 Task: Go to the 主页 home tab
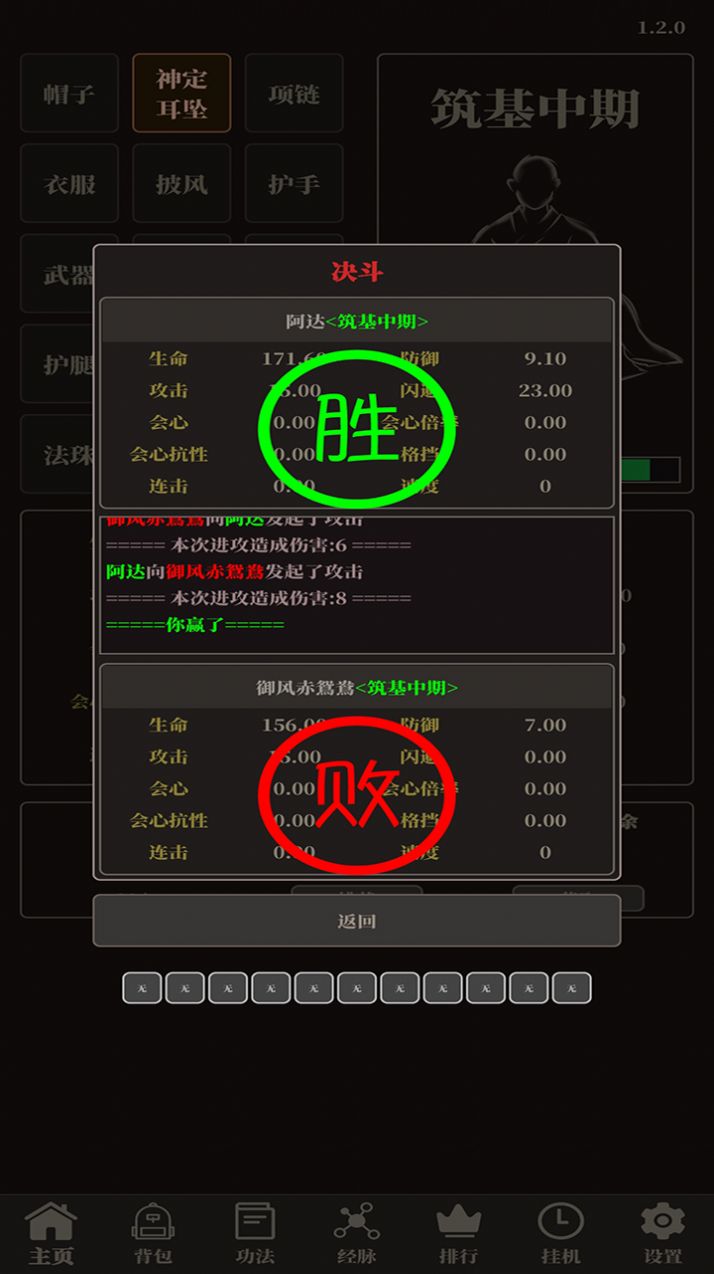pos(51,1234)
